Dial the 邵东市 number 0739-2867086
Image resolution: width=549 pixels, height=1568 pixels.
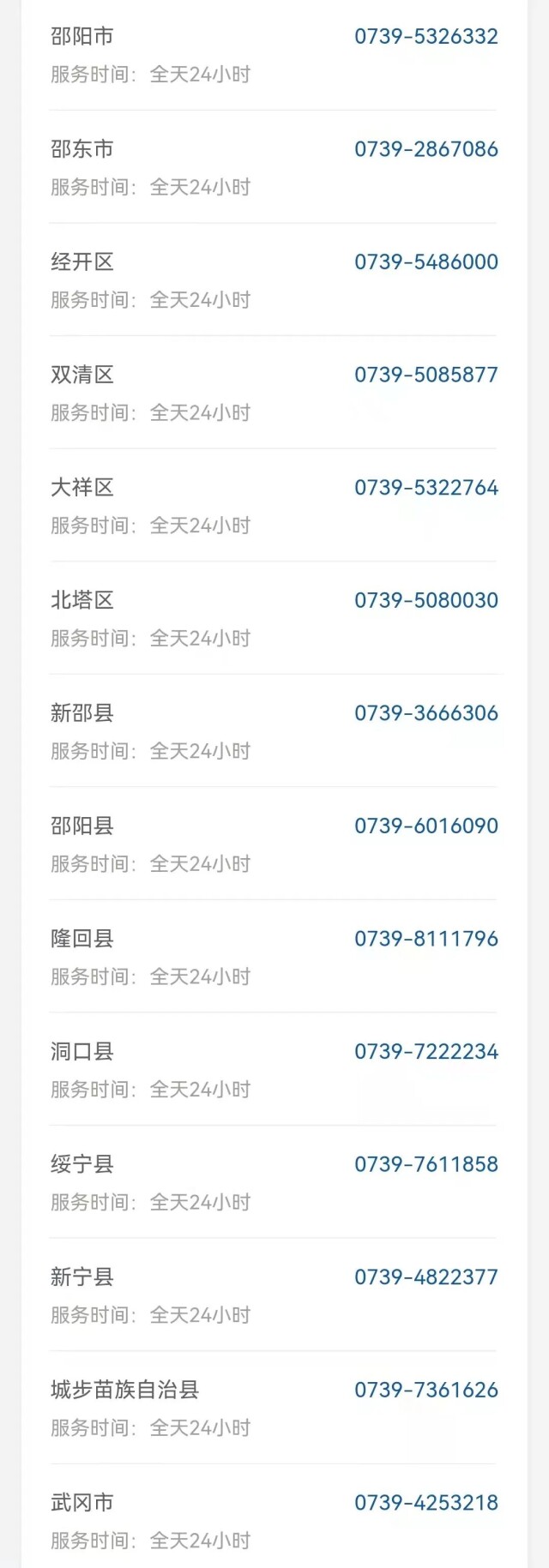(x=426, y=149)
